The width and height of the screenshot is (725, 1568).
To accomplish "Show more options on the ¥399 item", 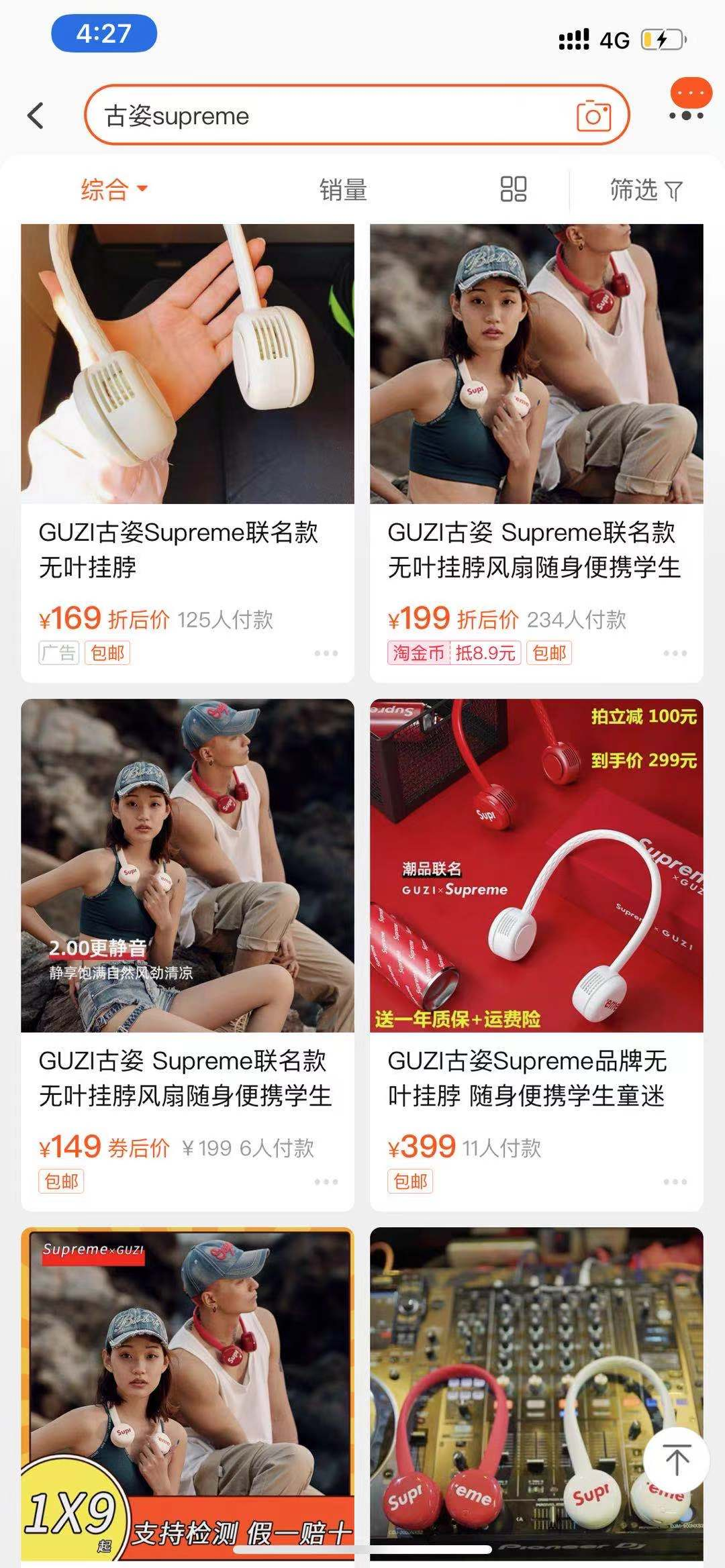I will [x=675, y=1182].
